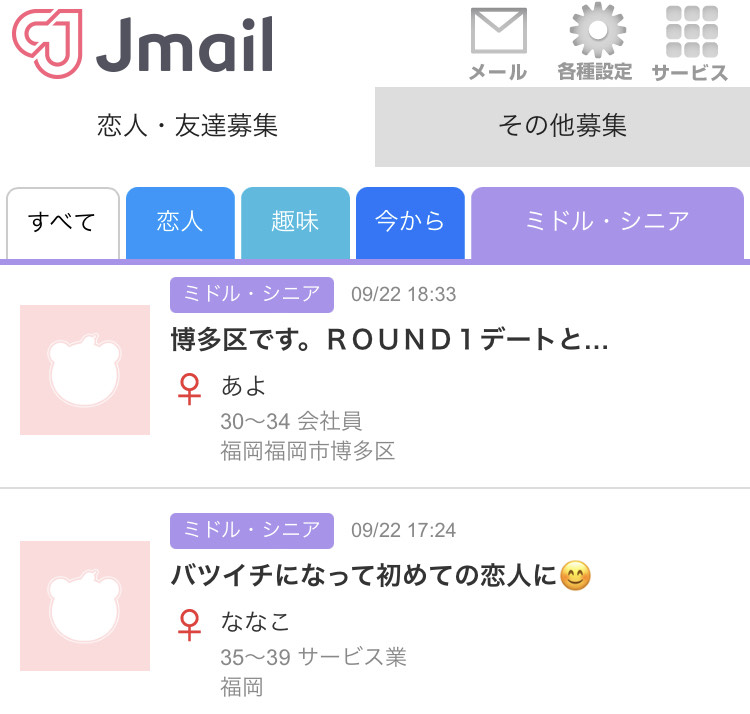This screenshot has width=750, height=714.
Task: Select the 恋人 filter tab
Action: click(180, 222)
